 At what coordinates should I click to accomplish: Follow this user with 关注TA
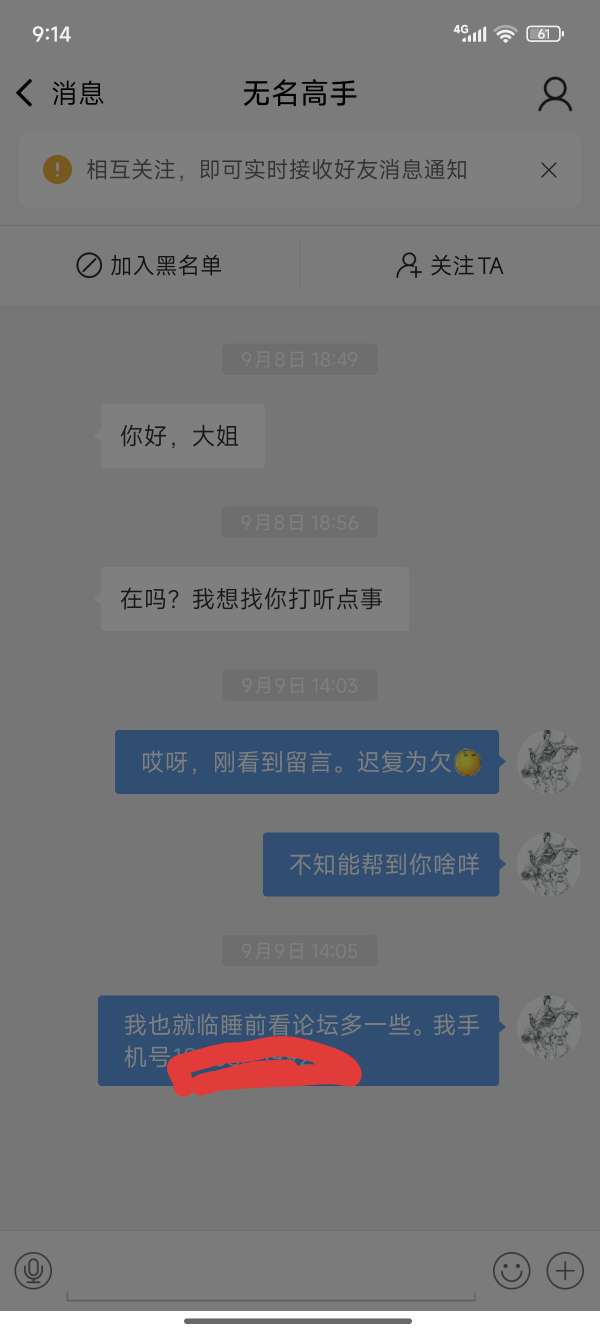450,265
